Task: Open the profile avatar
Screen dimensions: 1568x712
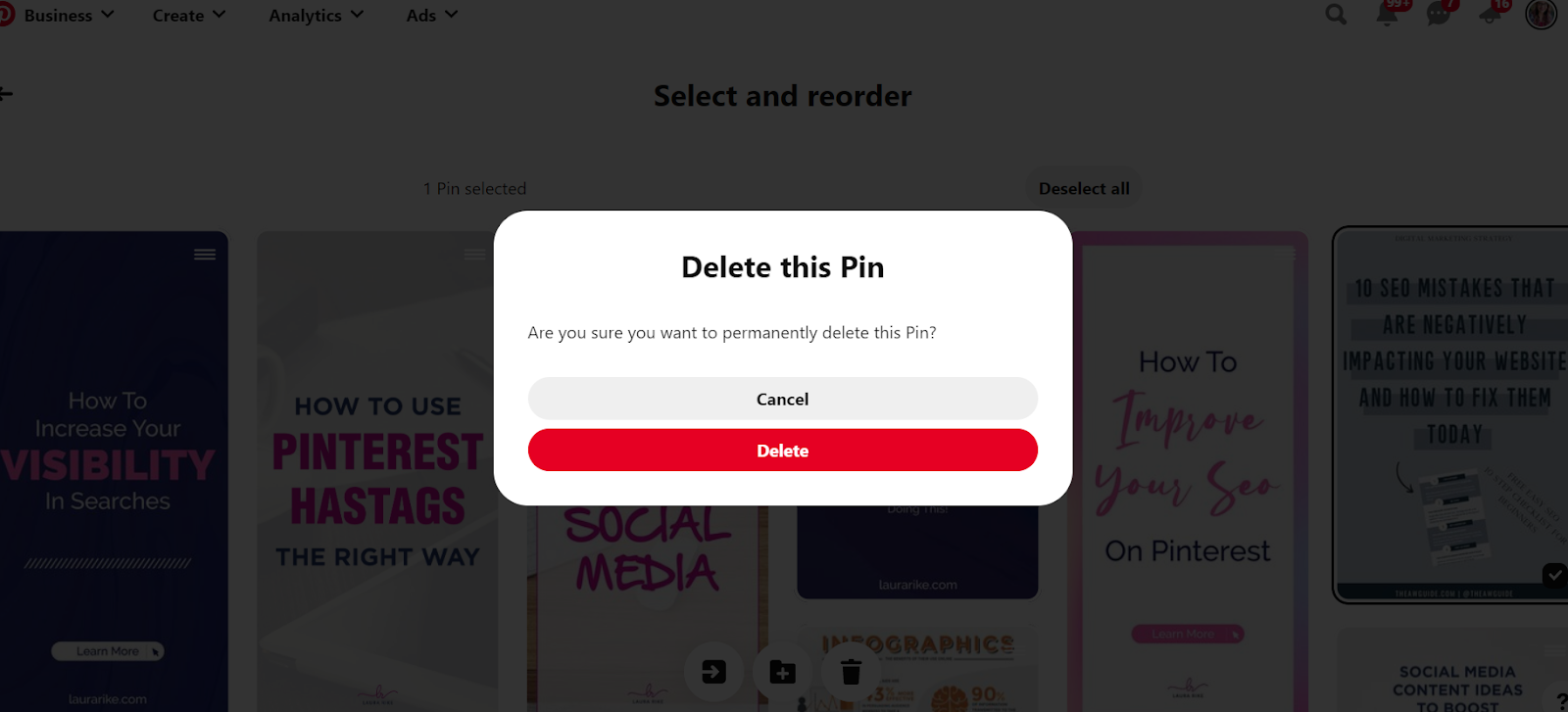Action: click(x=1541, y=15)
